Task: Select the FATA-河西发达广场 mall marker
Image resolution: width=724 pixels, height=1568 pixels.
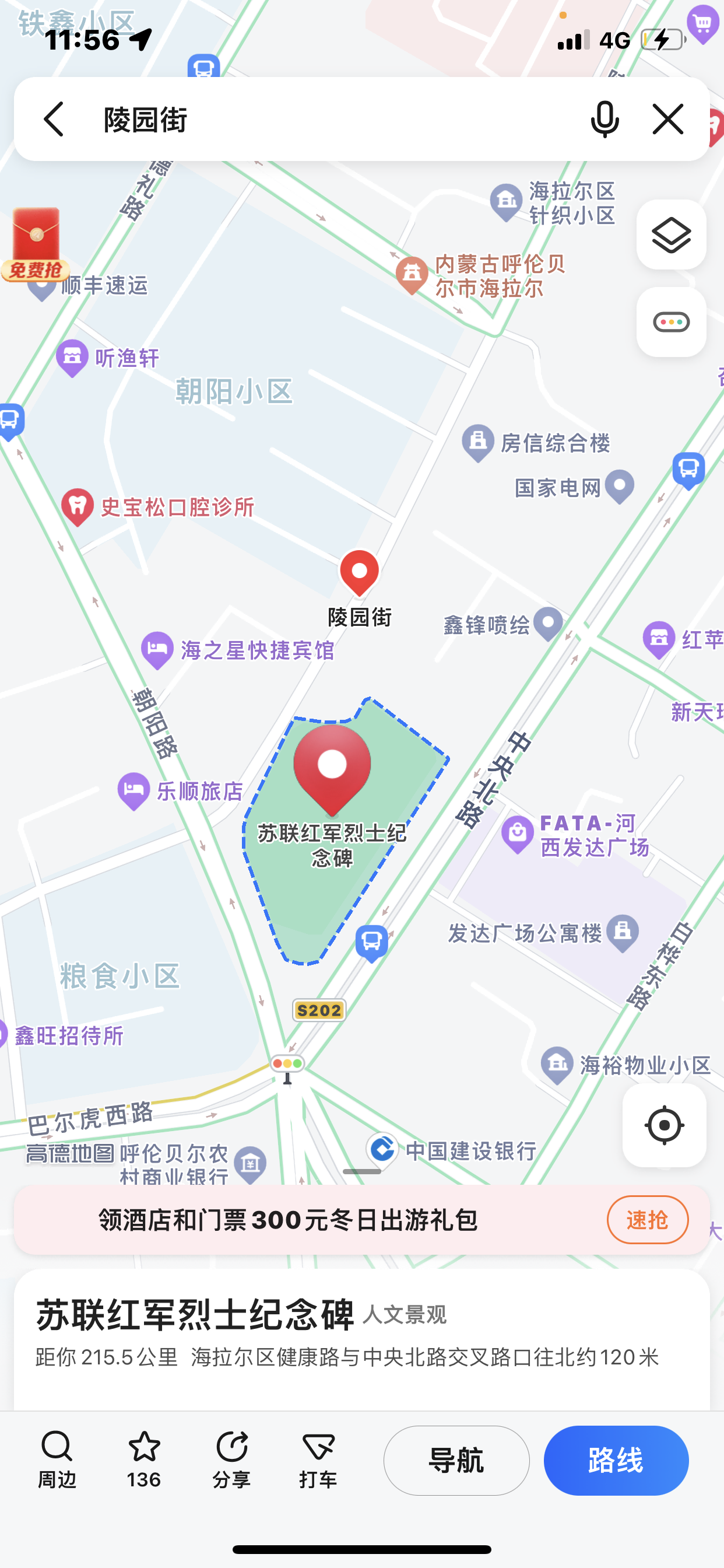Action: click(518, 834)
